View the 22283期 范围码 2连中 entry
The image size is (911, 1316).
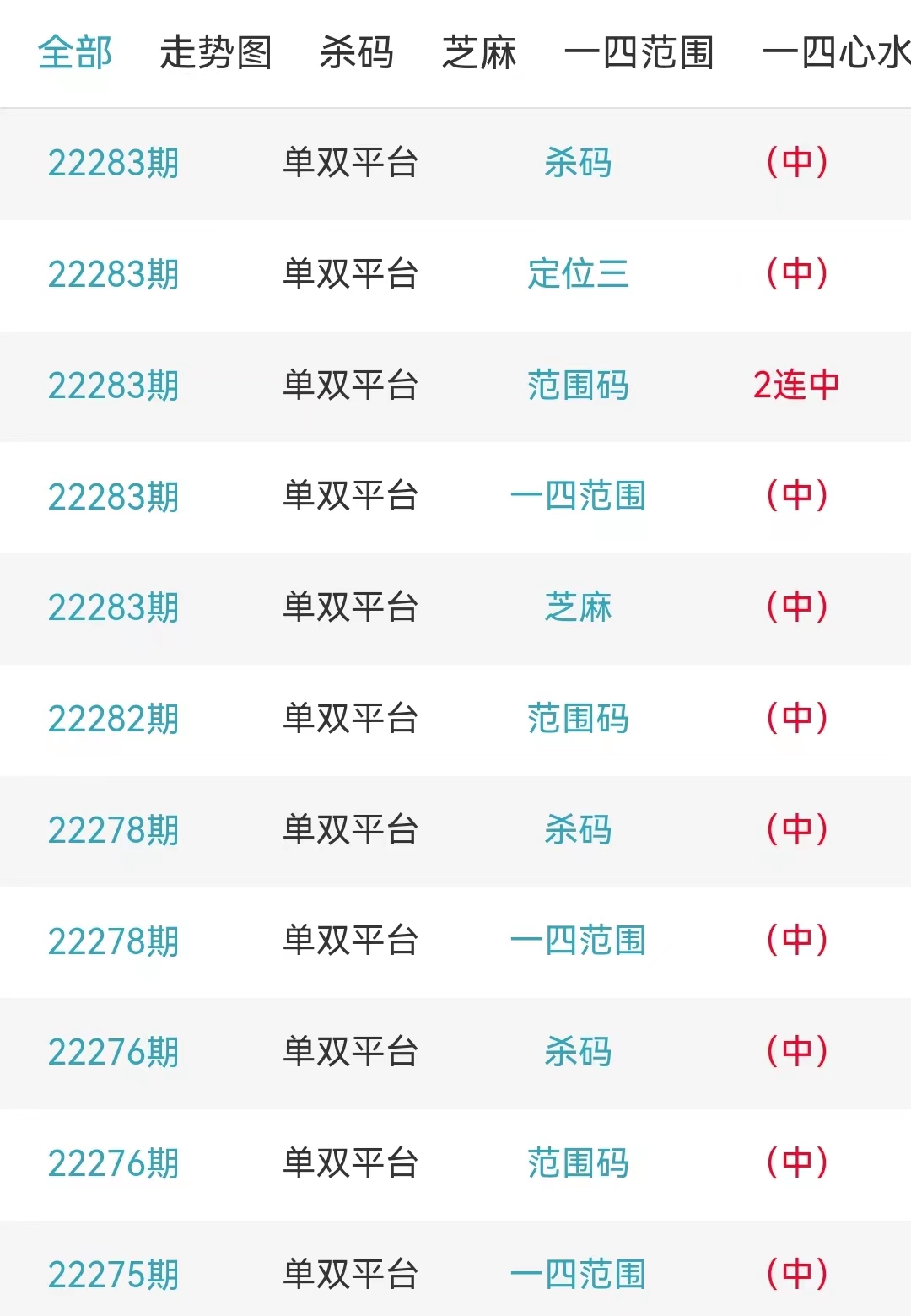click(455, 386)
